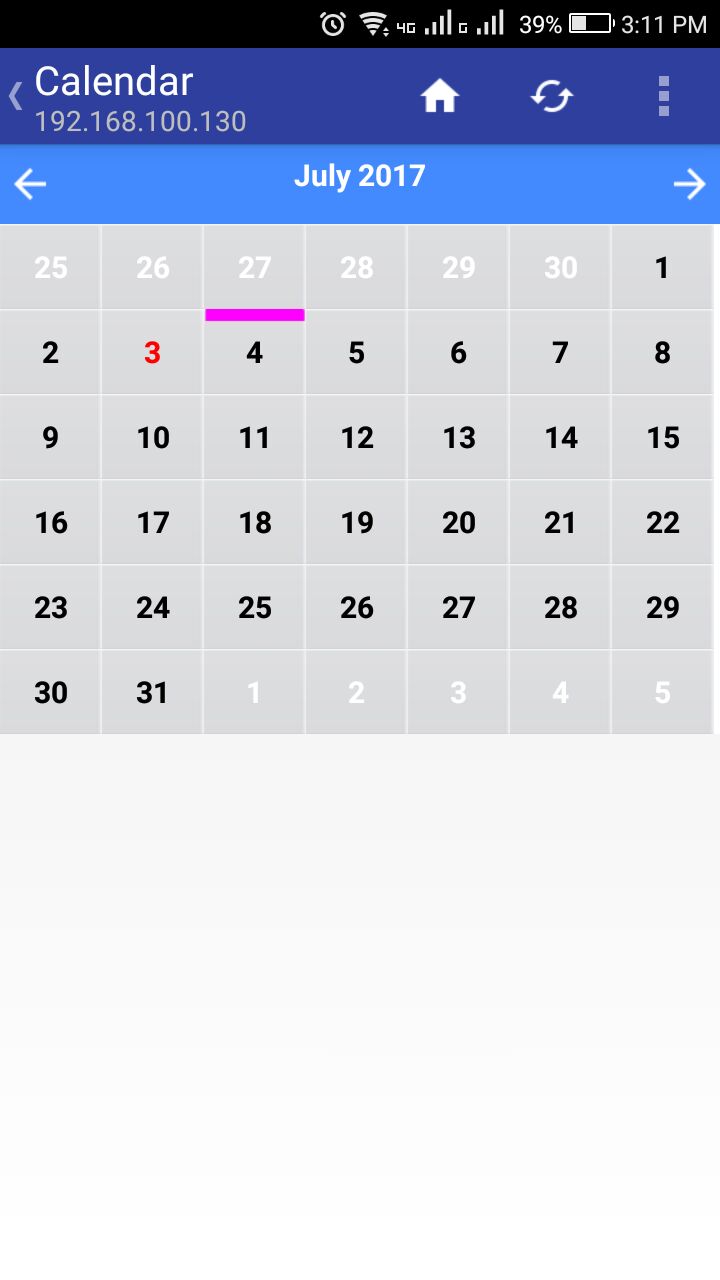Pick July 10 on the calendar

152,438
